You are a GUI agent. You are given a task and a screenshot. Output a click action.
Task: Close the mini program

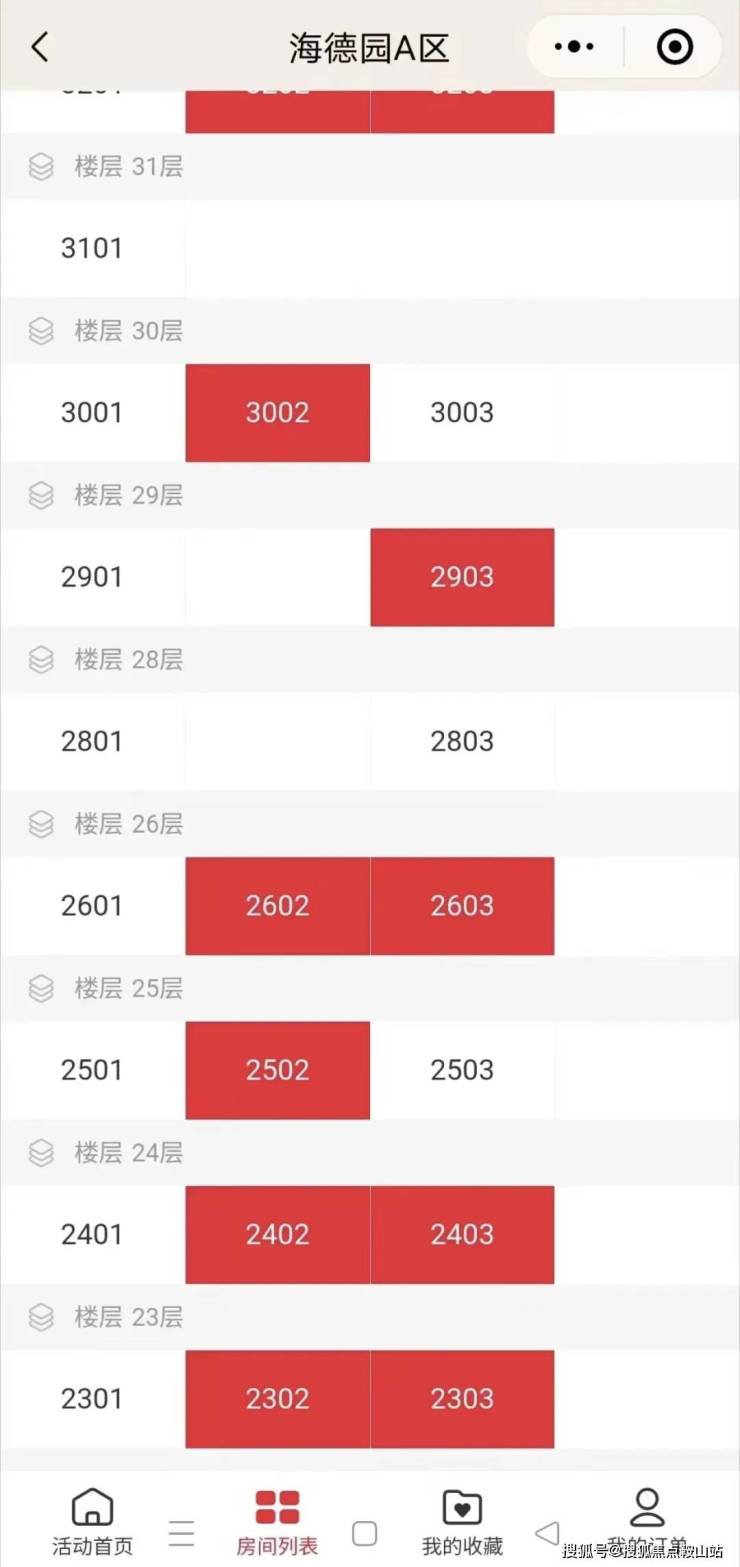pyautogui.click(x=674, y=47)
